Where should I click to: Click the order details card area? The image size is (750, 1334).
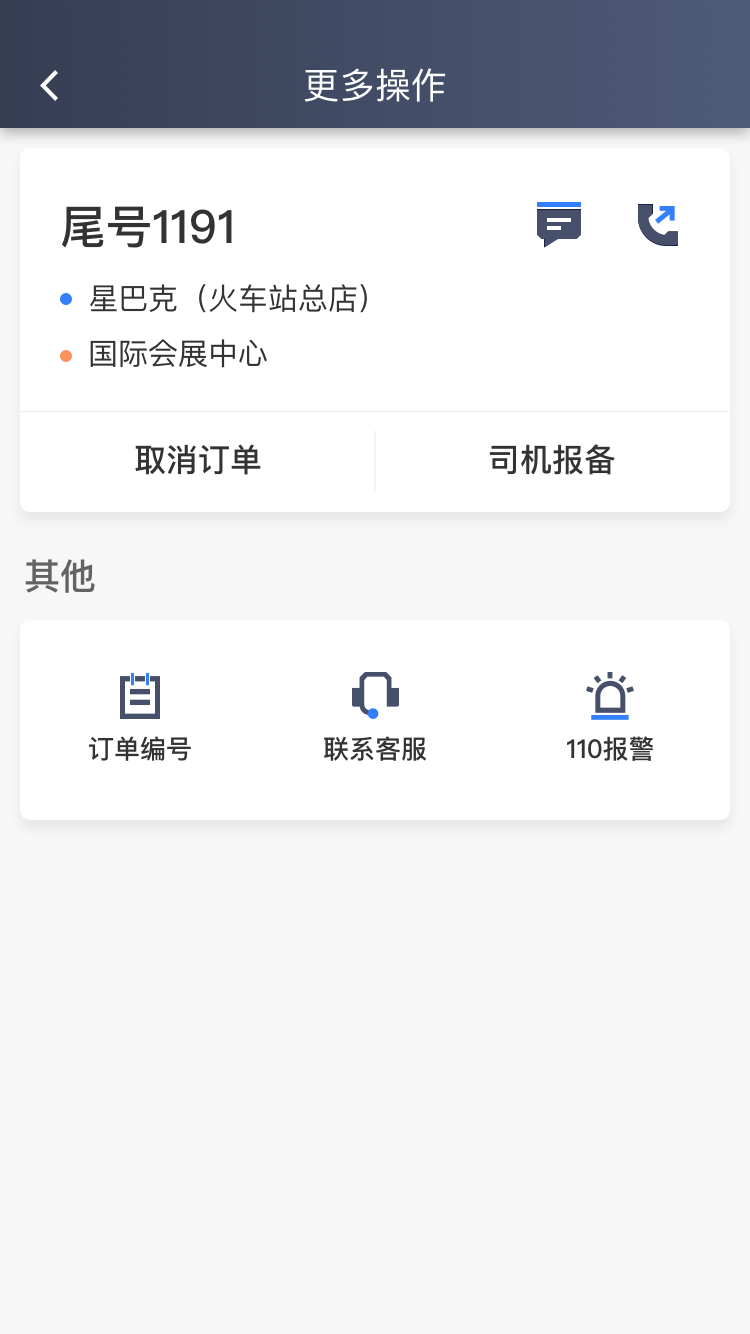click(x=375, y=280)
